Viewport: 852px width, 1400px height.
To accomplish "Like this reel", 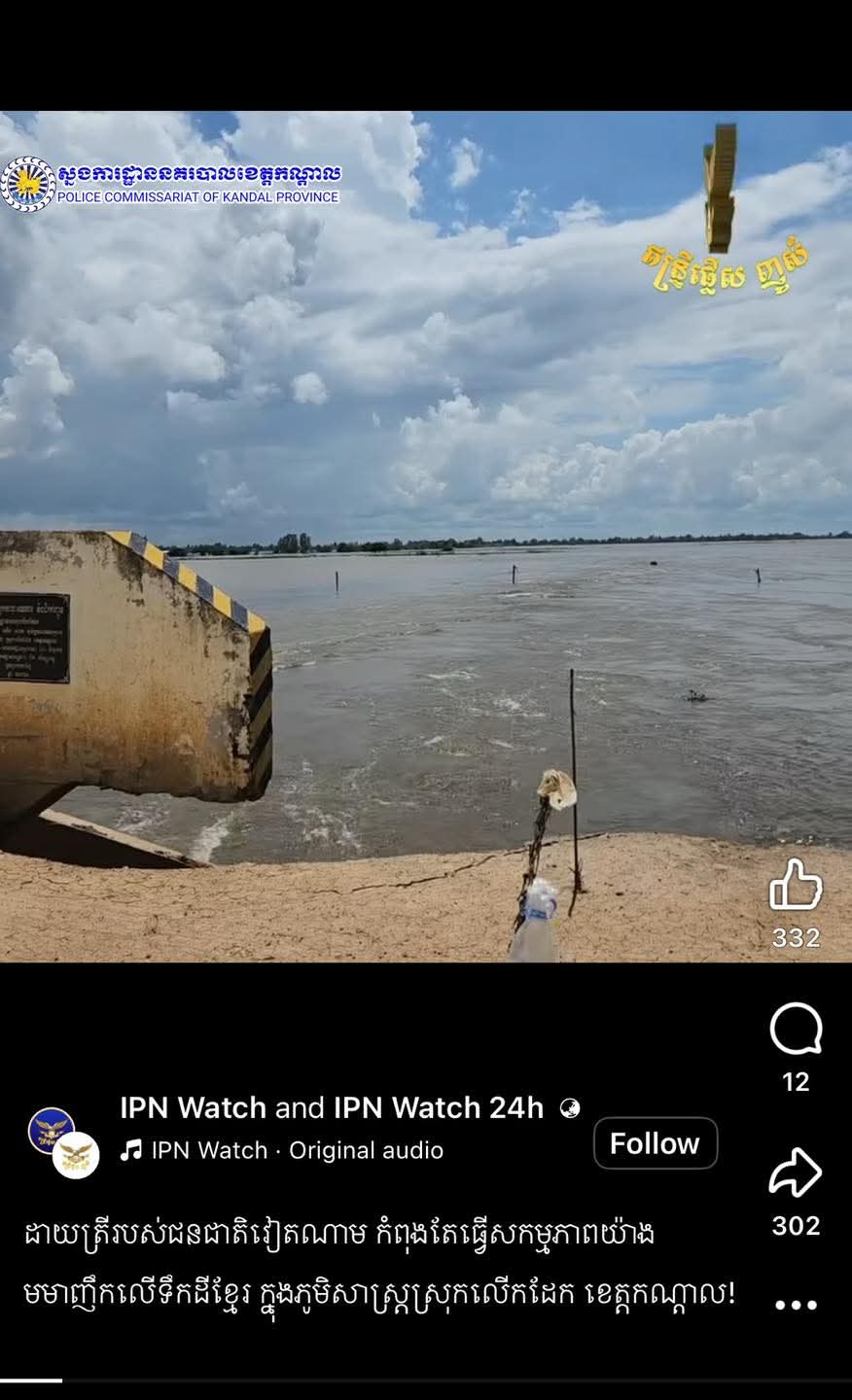I will (796, 885).
